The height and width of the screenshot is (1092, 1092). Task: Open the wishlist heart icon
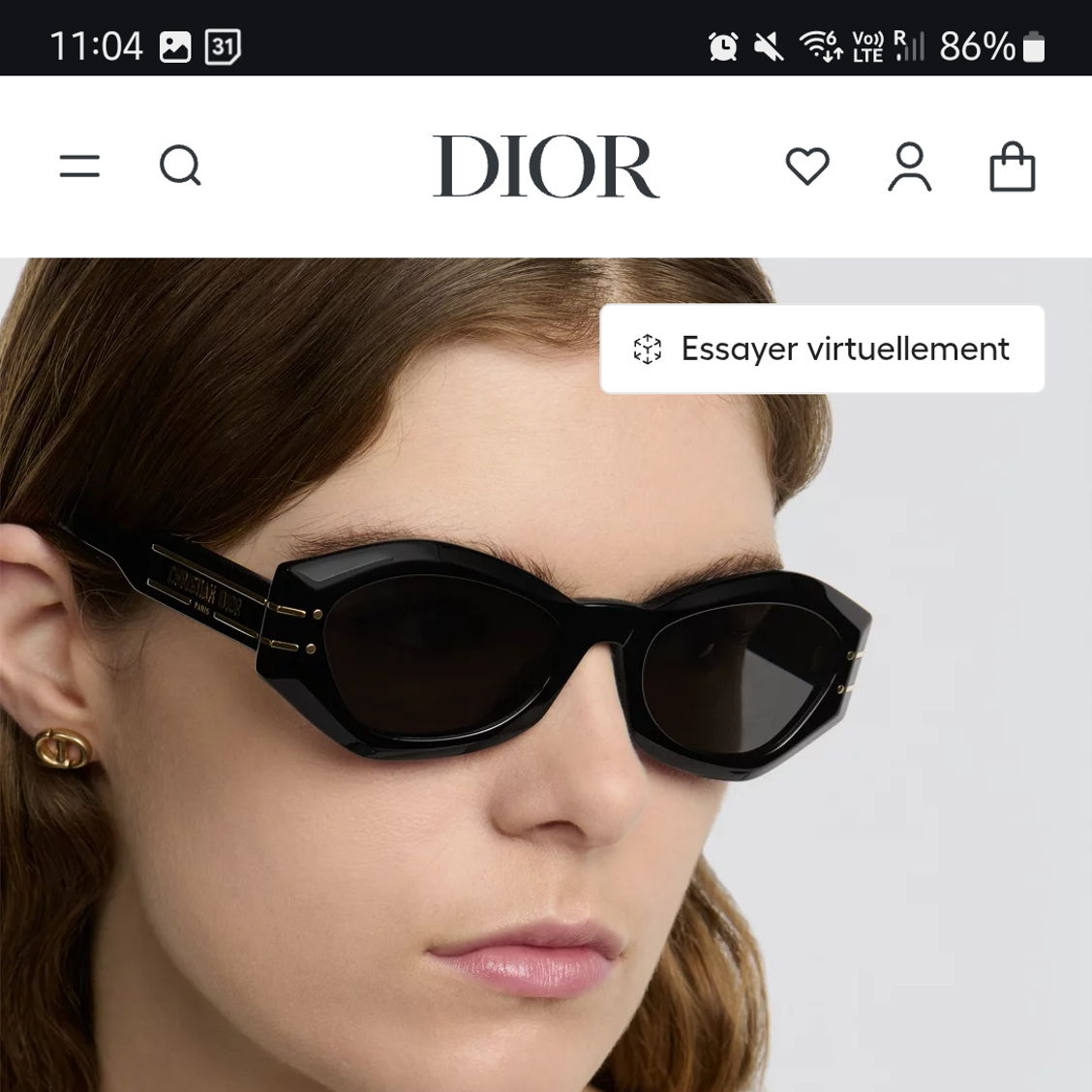[807, 166]
